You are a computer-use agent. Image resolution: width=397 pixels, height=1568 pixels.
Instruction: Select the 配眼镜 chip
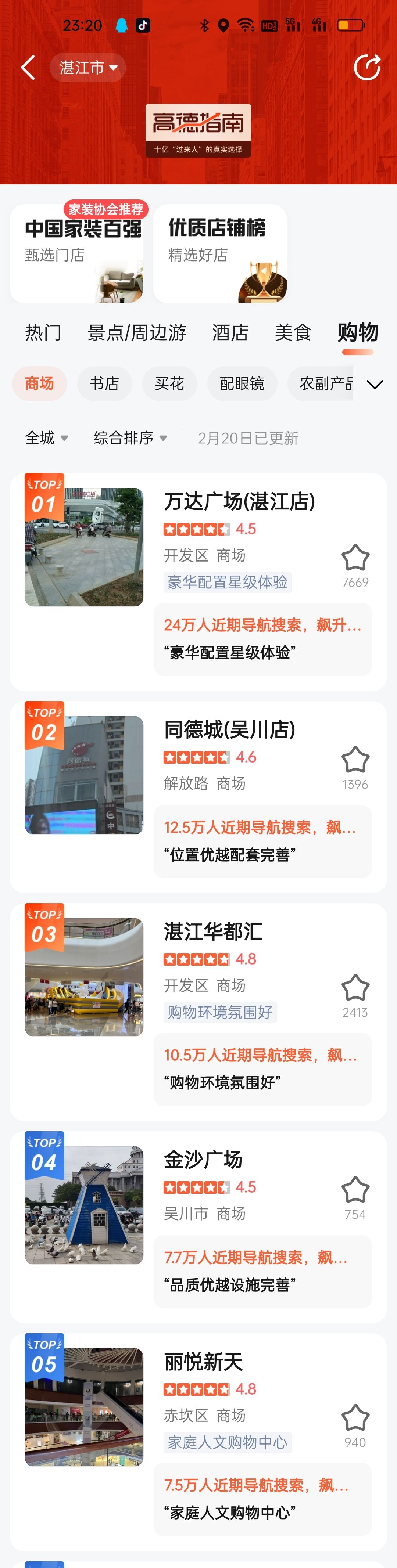click(242, 383)
